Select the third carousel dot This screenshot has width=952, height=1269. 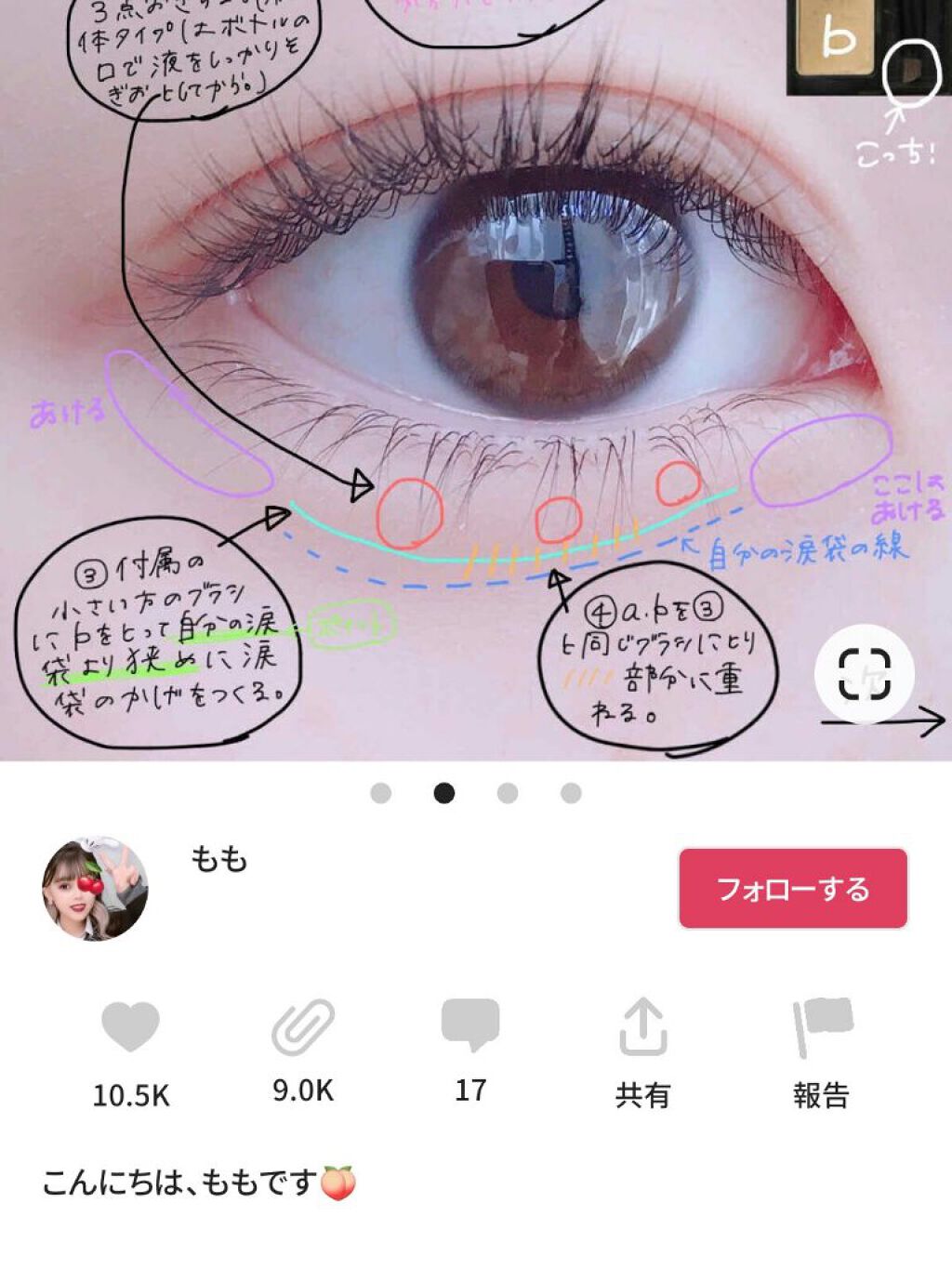click(508, 792)
